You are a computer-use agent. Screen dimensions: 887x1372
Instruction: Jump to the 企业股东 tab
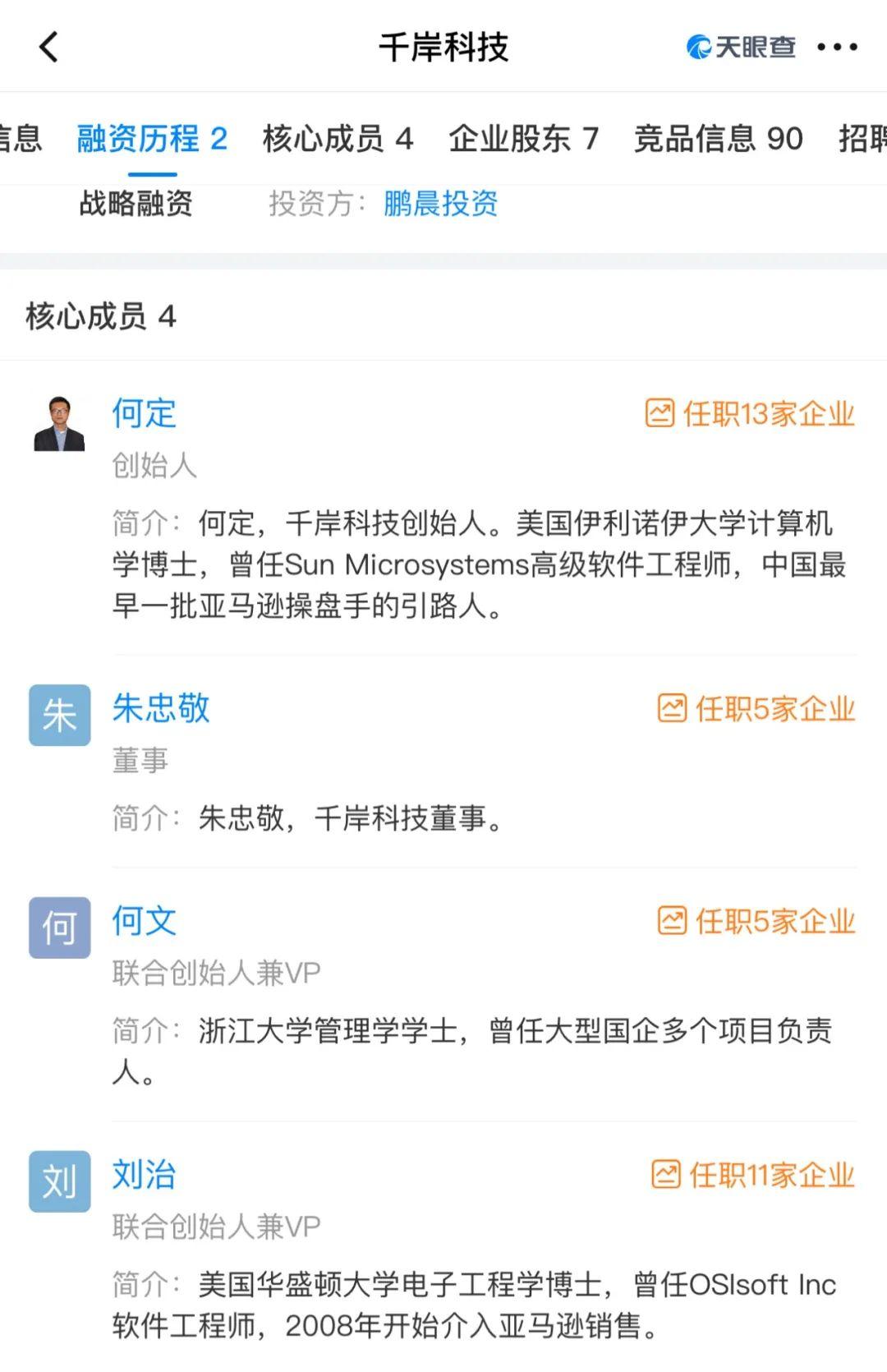(x=523, y=139)
